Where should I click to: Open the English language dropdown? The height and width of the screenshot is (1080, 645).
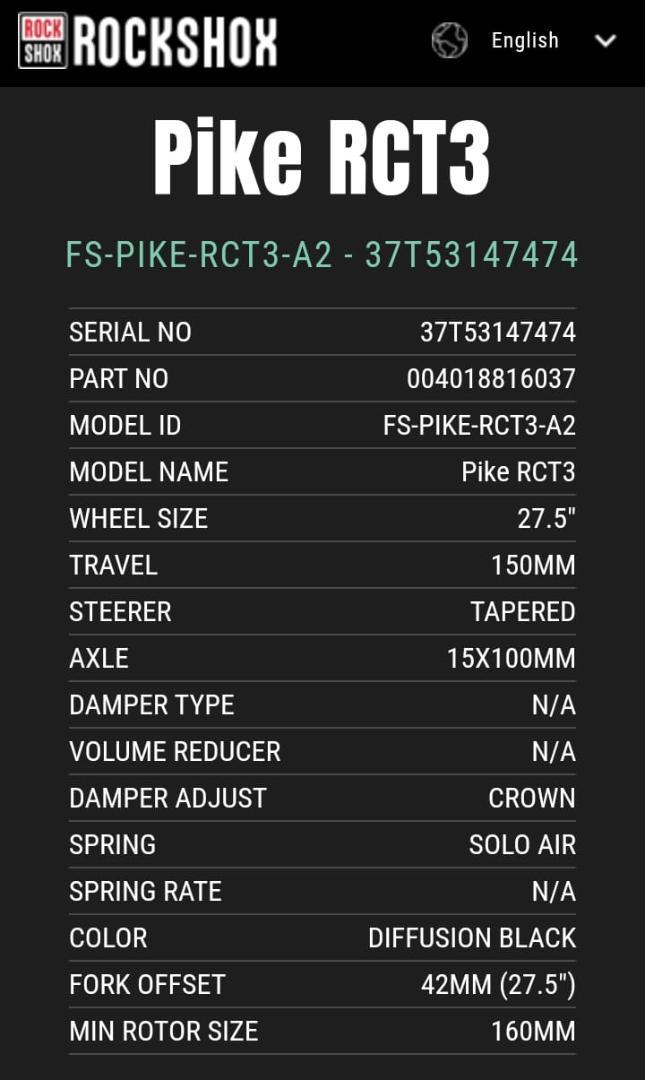(524, 41)
